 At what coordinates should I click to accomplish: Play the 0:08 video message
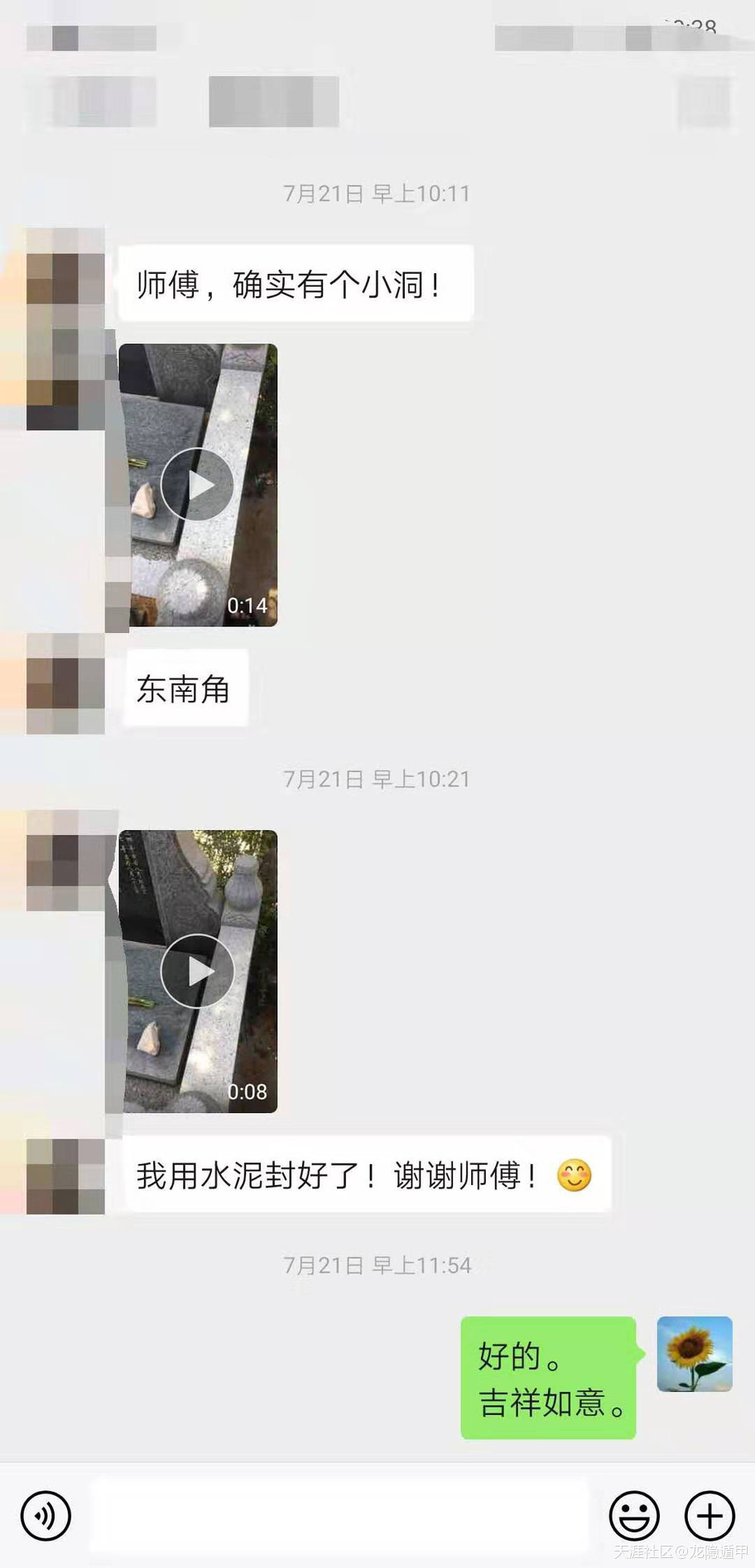pos(197,971)
